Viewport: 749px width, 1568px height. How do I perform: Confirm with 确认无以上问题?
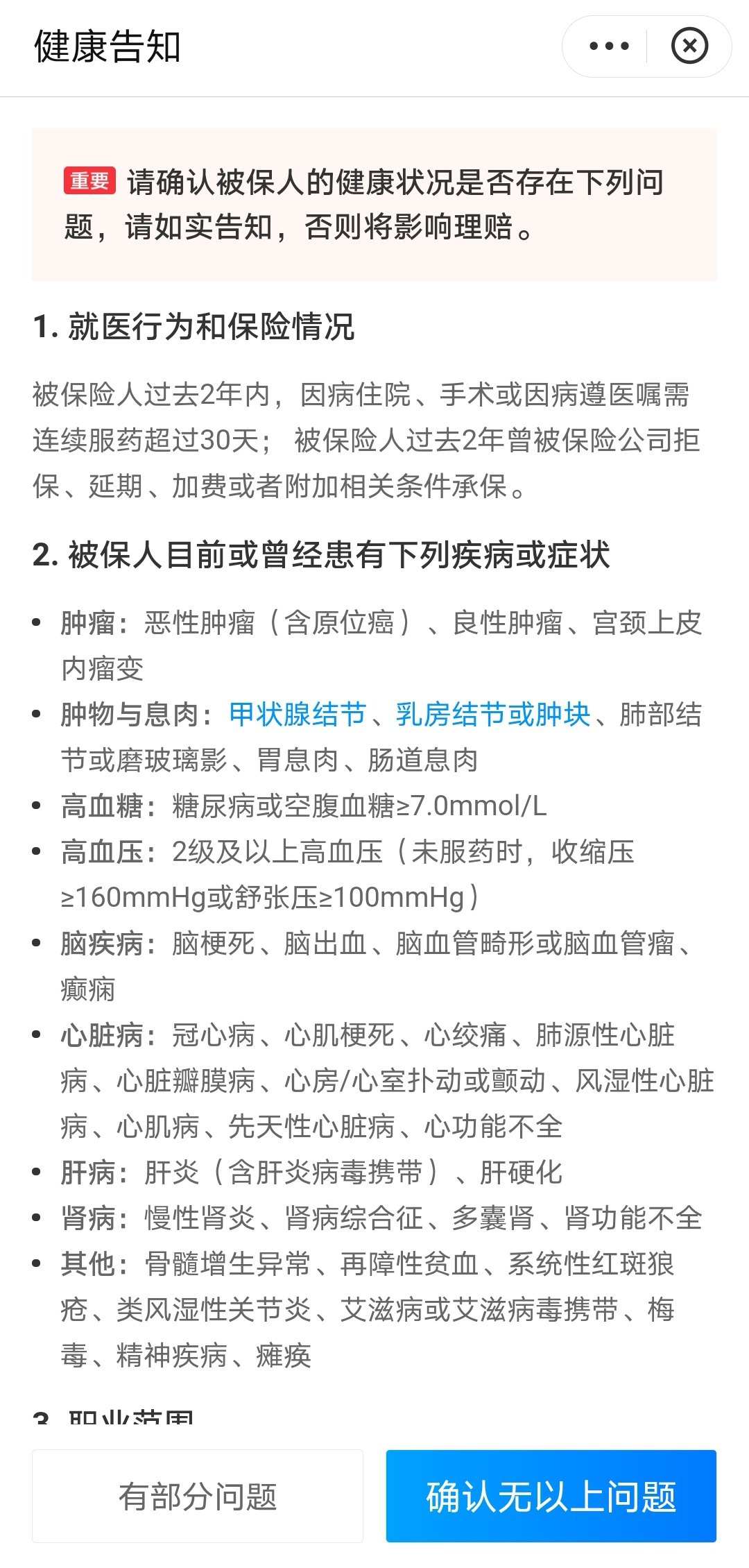(551, 1497)
